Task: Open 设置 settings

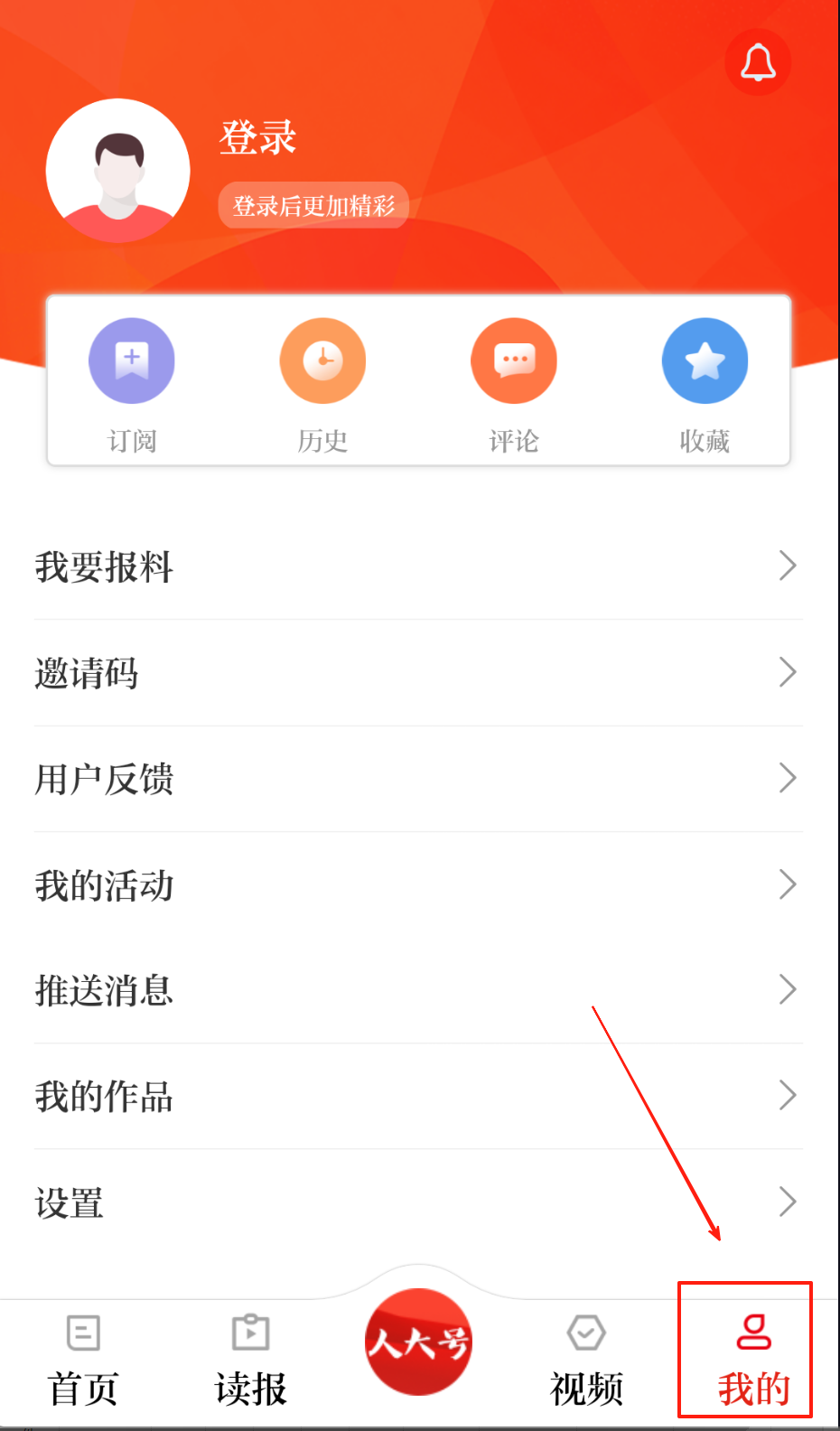Action: coord(417,1202)
